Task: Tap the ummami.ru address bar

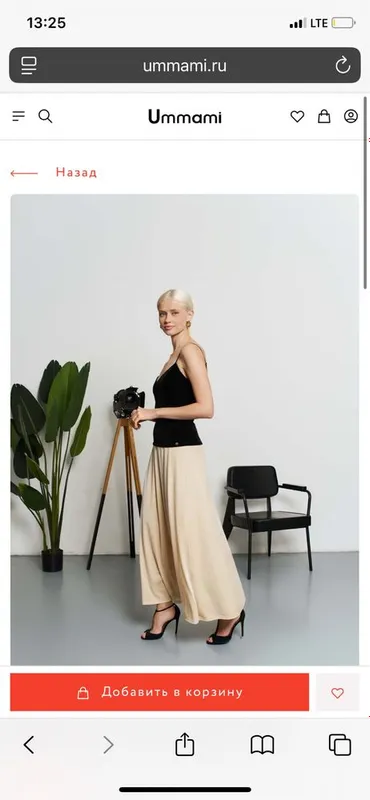Action: point(185,65)
